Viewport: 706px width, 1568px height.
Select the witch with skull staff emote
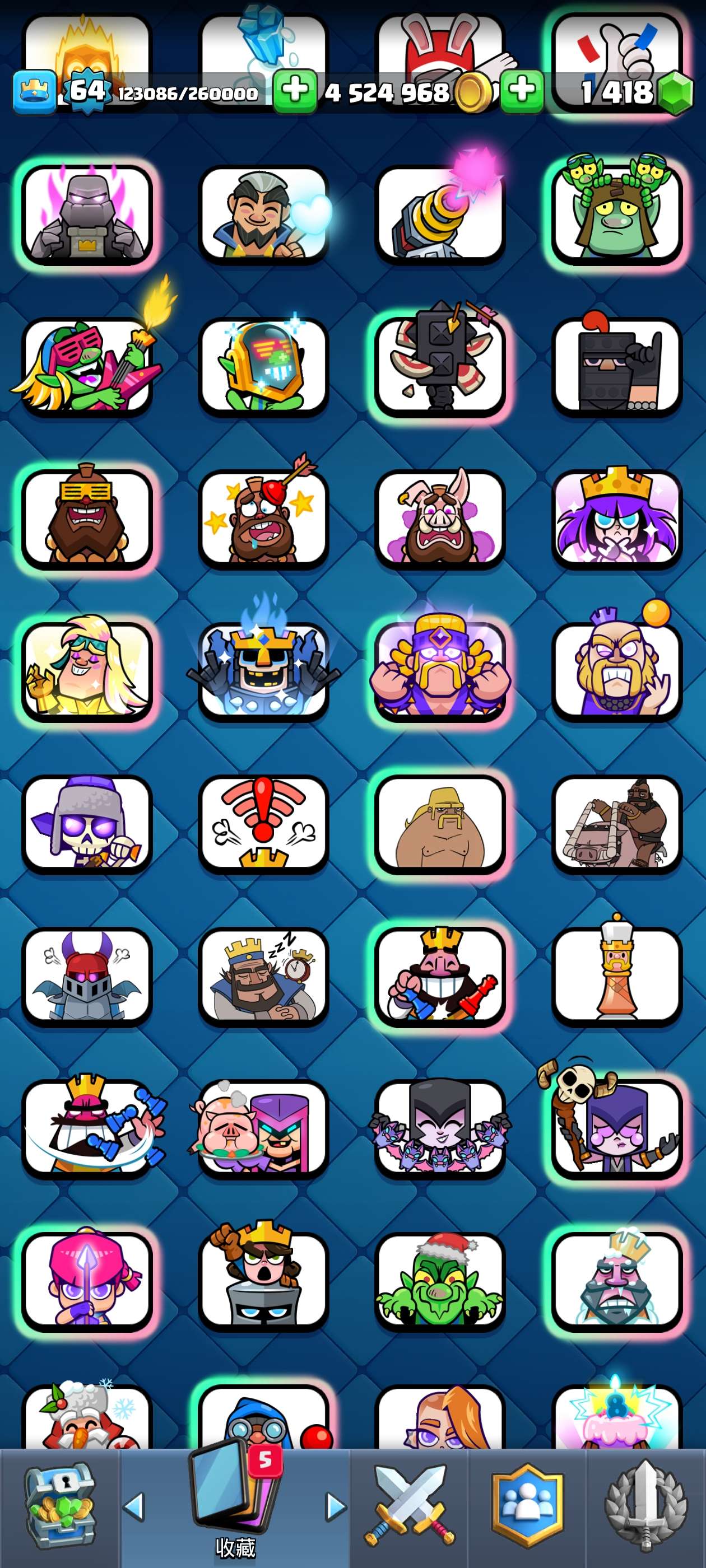pos(616,1128)
